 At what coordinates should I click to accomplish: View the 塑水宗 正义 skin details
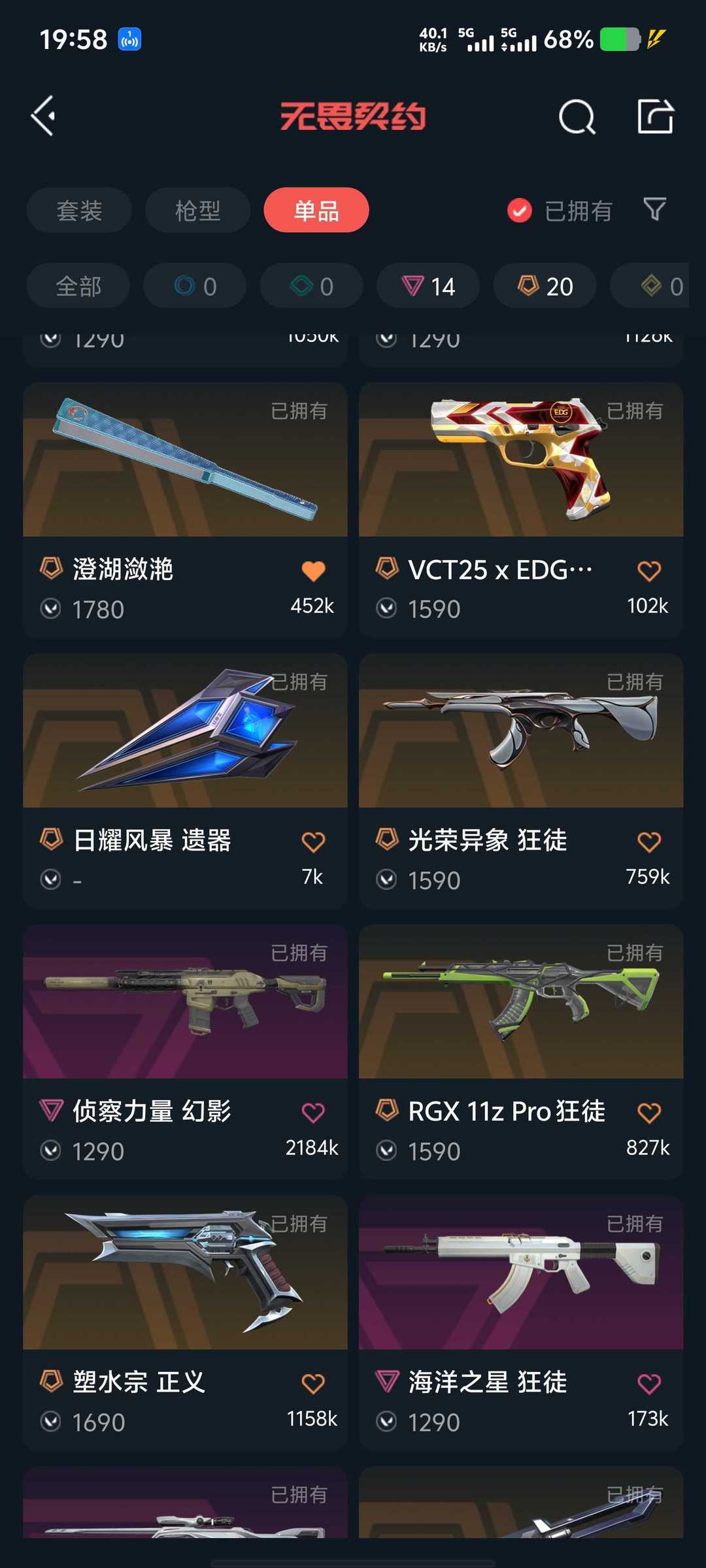pyautogui.click(x=185, y=1274)
